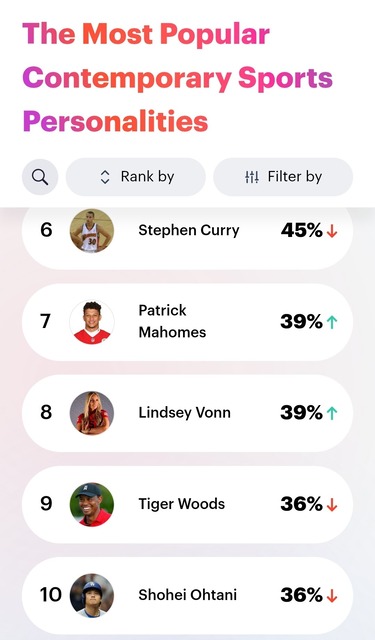Open Shohei Ohtani's entry
This screenshot has height=640, width=375.
pos(187,596)
